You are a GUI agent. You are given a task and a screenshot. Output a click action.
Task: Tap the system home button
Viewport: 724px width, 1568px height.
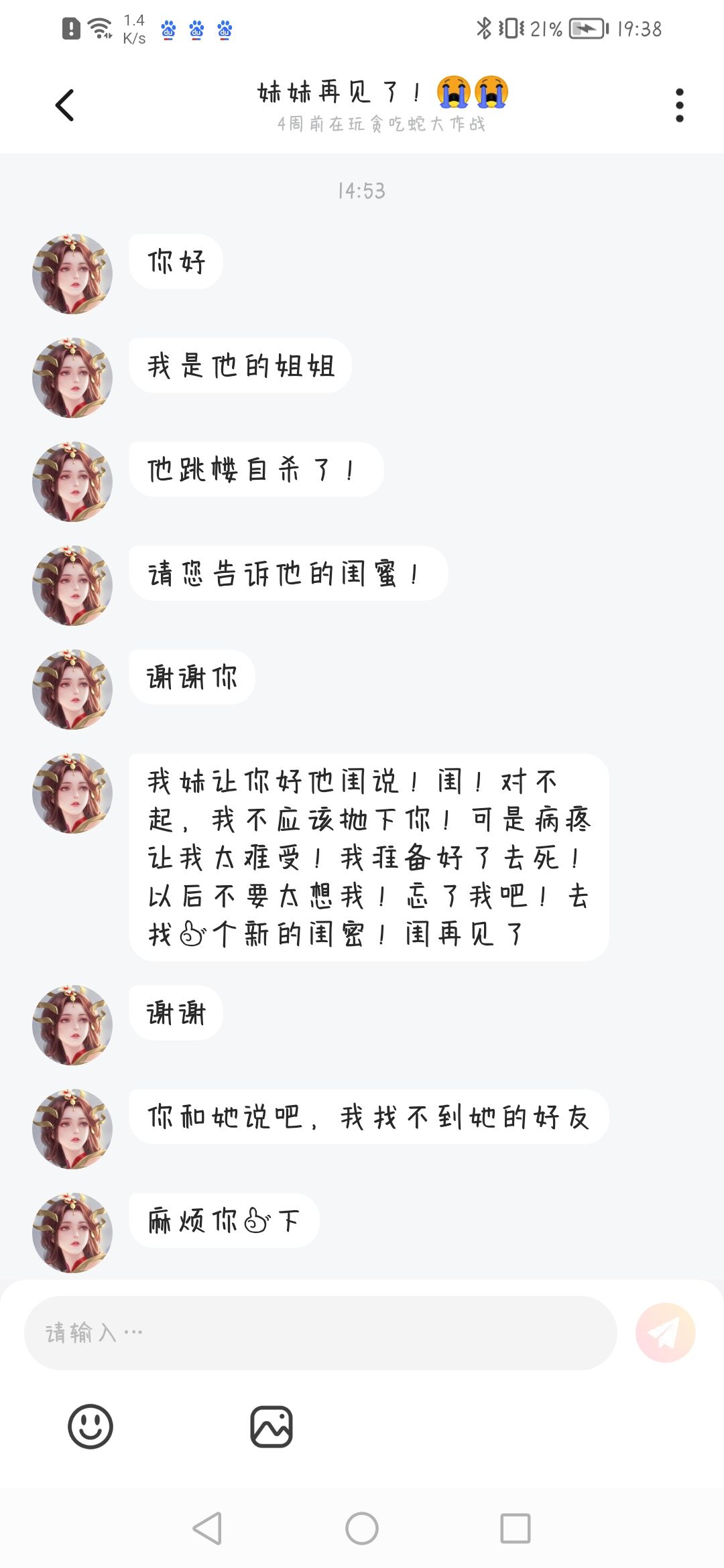tap(362, 1528)
